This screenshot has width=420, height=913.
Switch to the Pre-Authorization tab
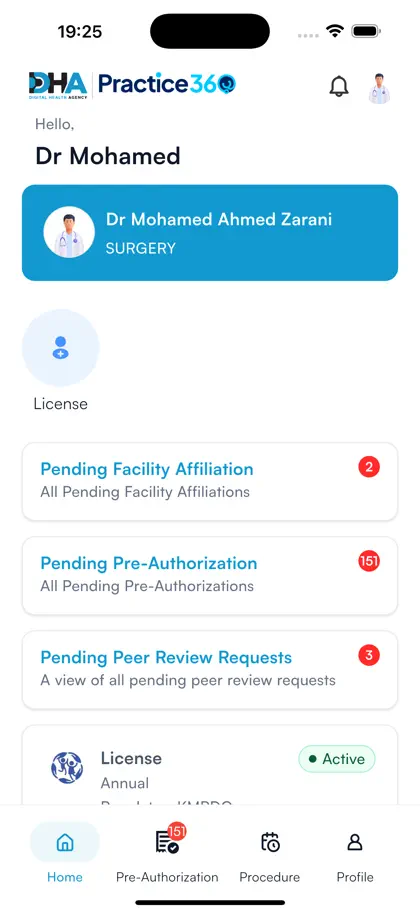167,853
